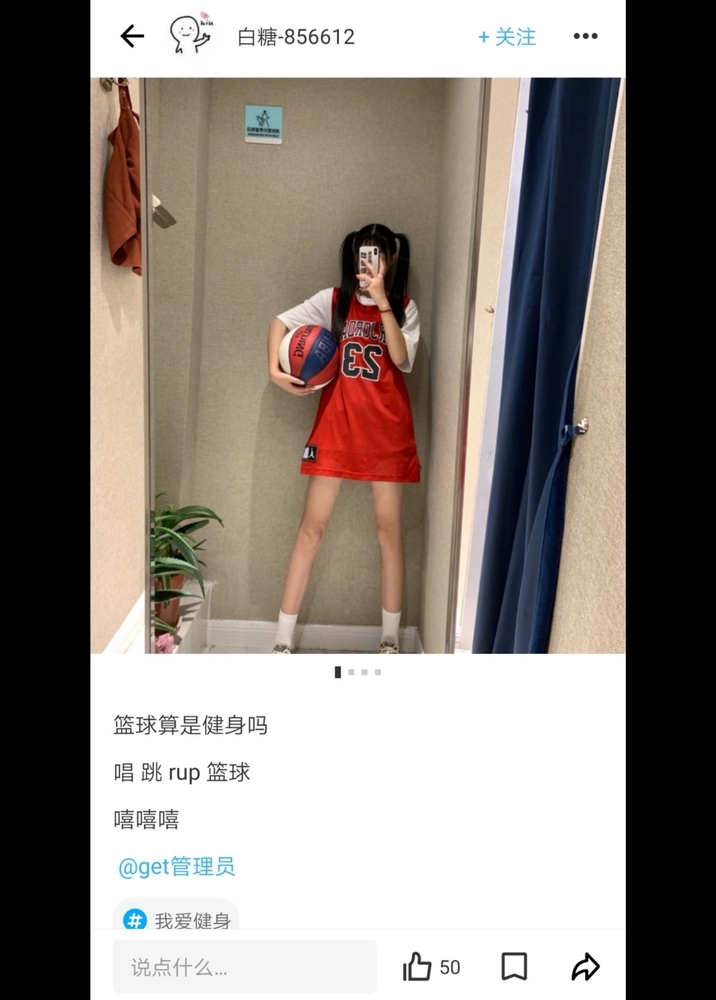Open the 我爱健身 topic tag
Image resolution: width=716 pixels, height=1000 pixels.
(178, 919)
